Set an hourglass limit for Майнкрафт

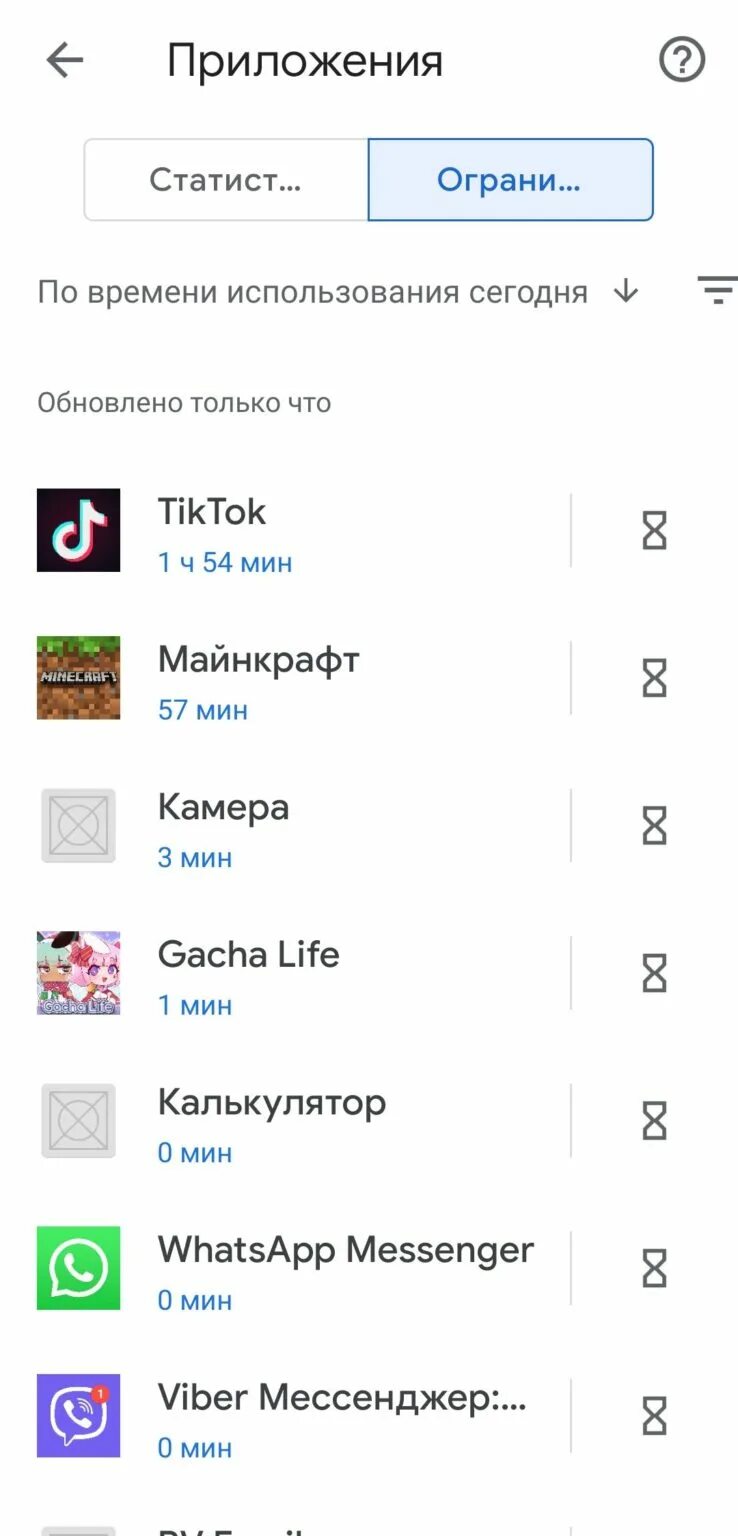coord(654,678)
